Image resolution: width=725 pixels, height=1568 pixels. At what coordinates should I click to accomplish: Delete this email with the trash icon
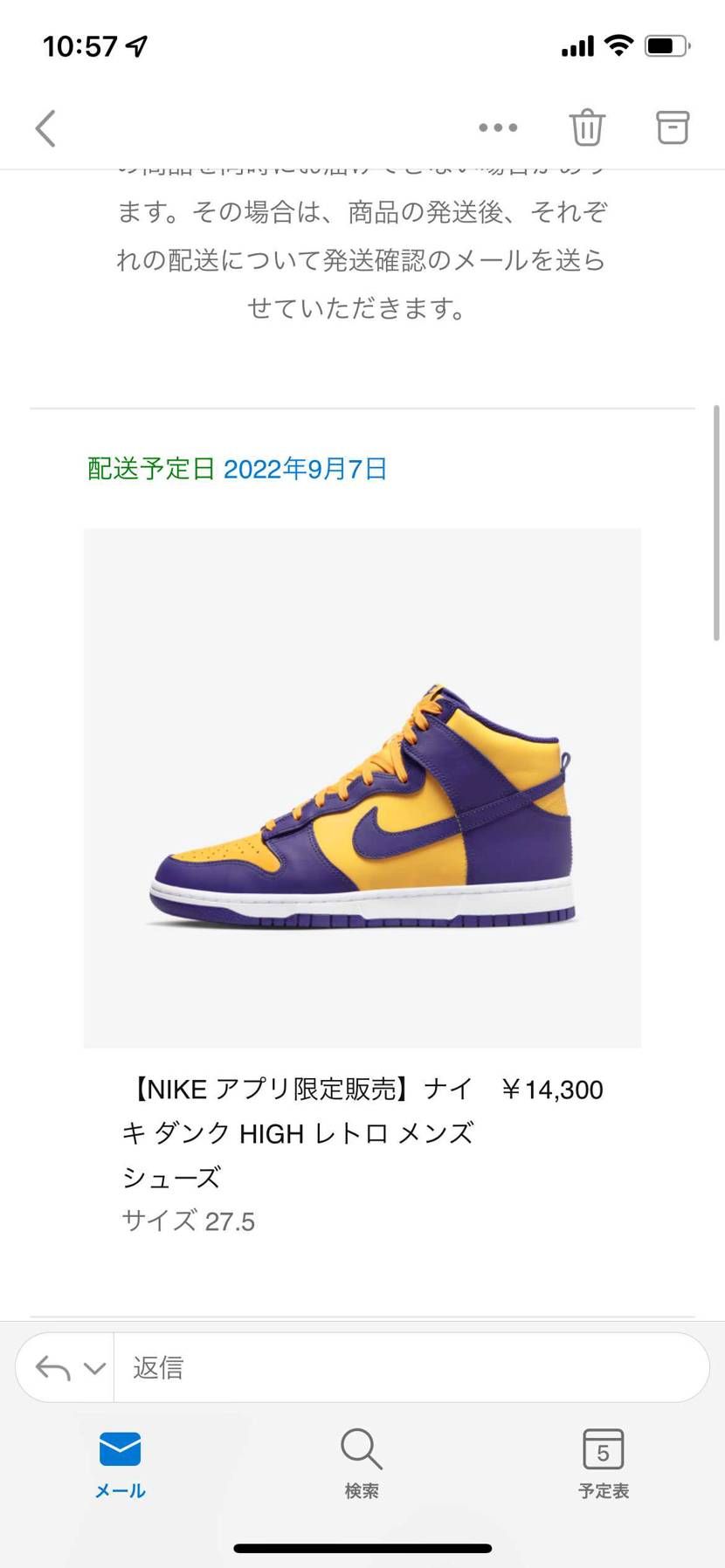[587, 127]
